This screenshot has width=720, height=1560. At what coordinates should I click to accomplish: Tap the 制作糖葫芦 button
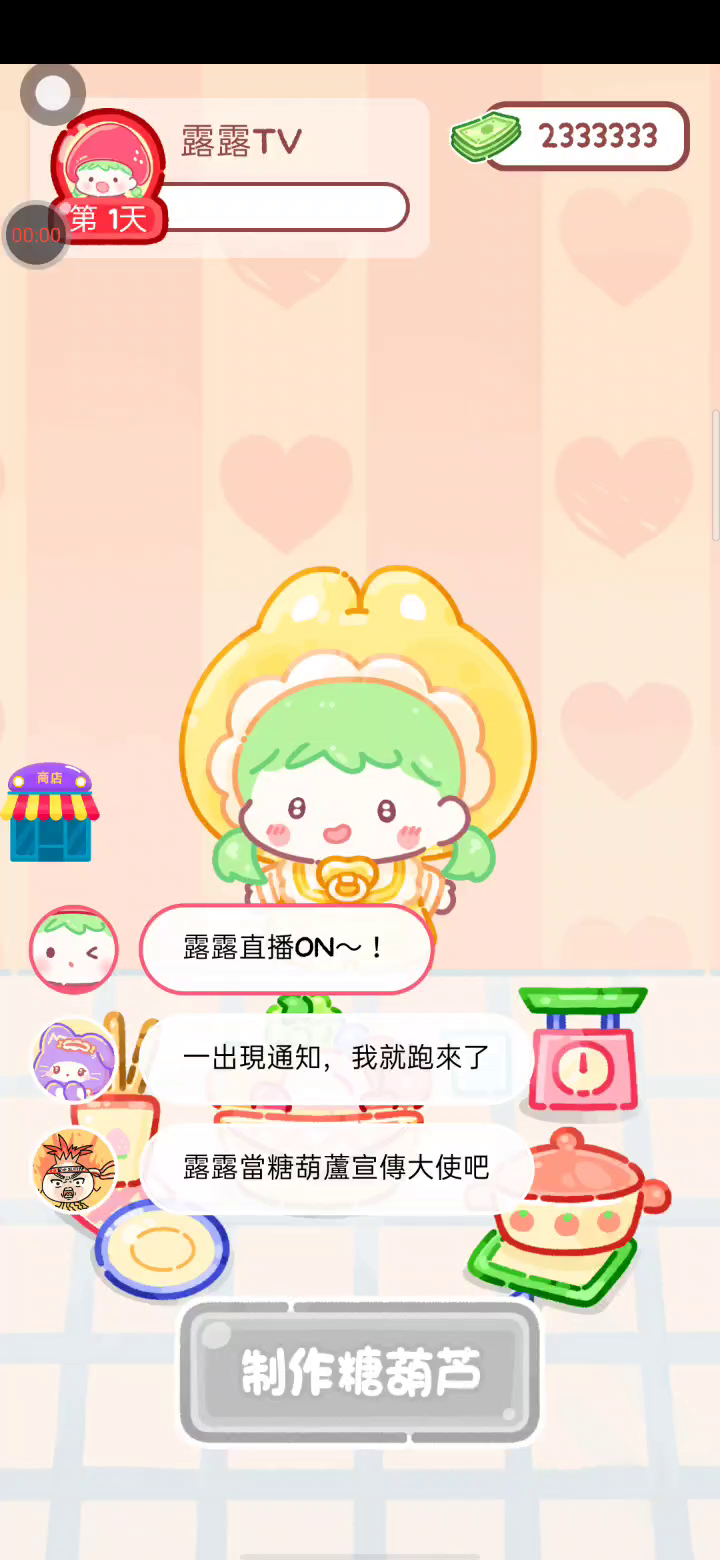[x=360, y=1372]
